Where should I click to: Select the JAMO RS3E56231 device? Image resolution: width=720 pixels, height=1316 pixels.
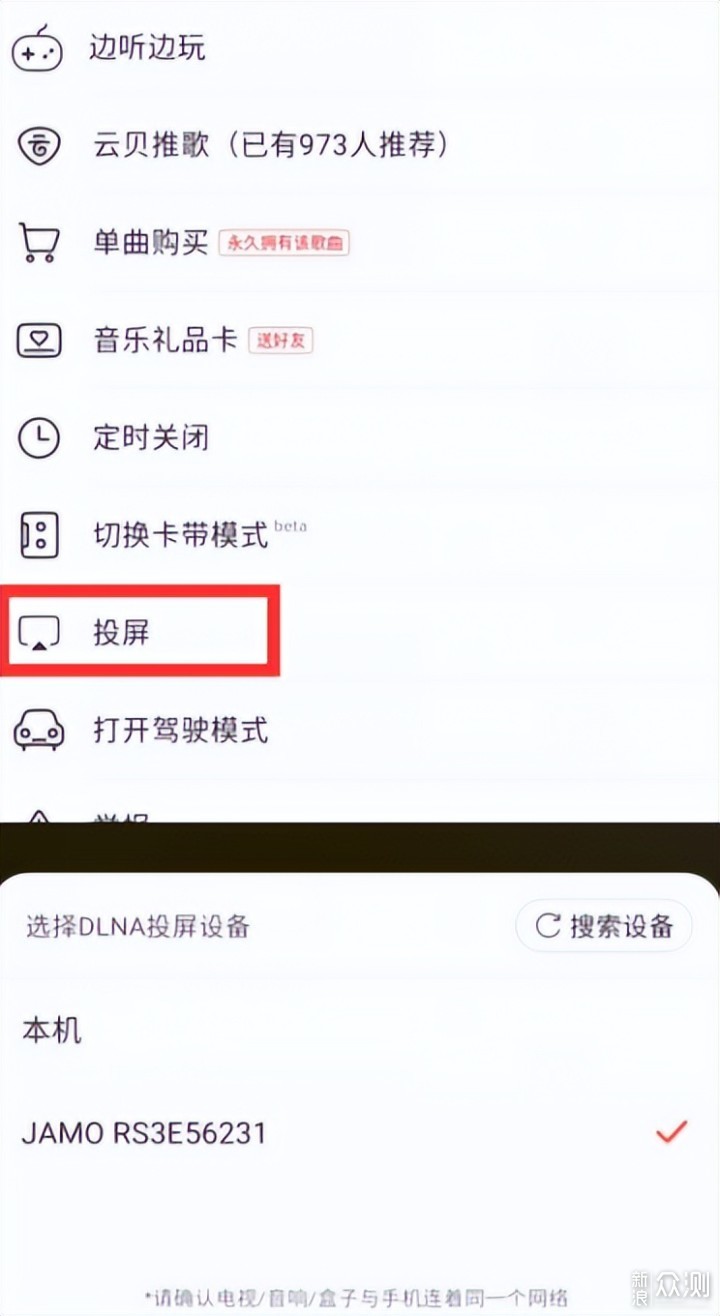[360, 1133]
